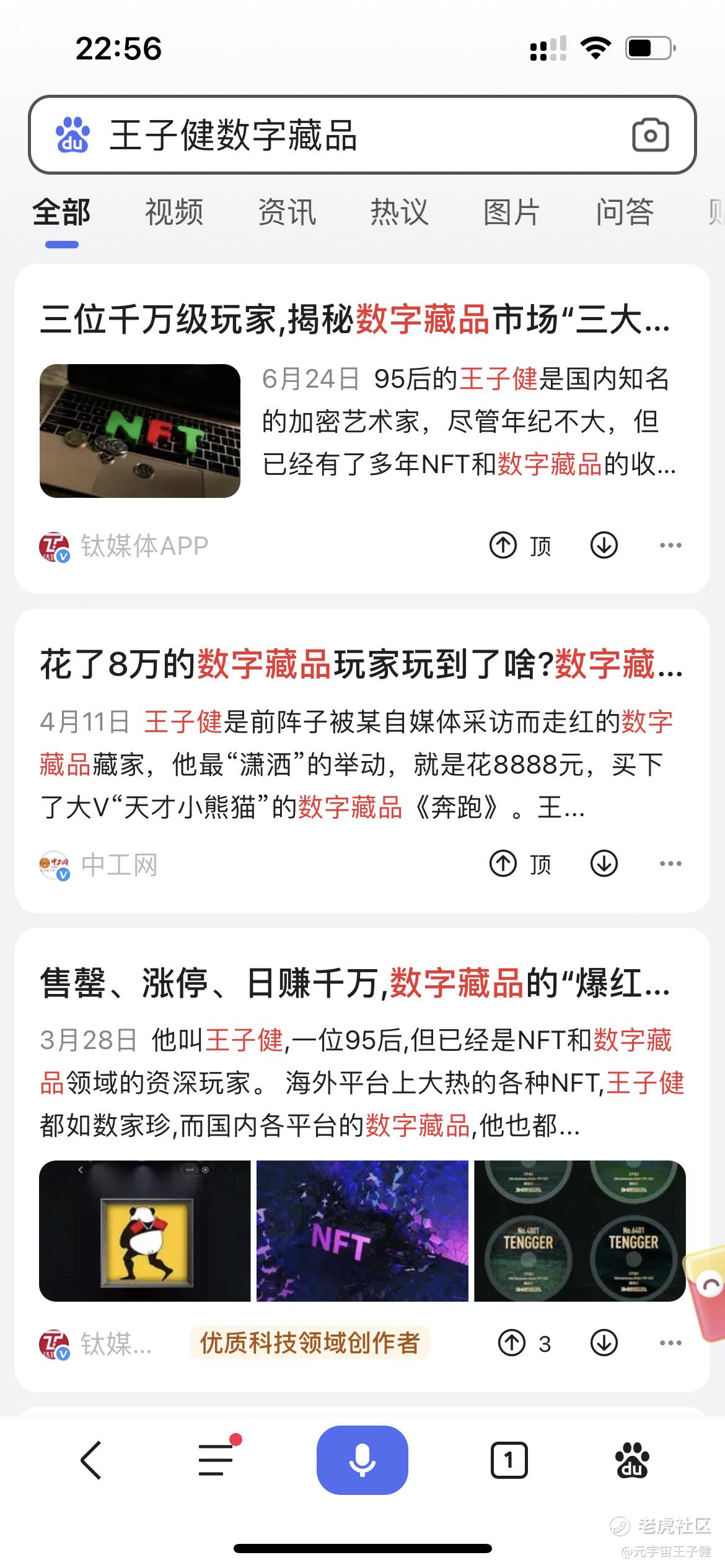The width and height of the screenshot is (725, 1568).
Task: Open the result 花了8万的数字藏品玩家玩到了啥
Action: click(361, 664)
